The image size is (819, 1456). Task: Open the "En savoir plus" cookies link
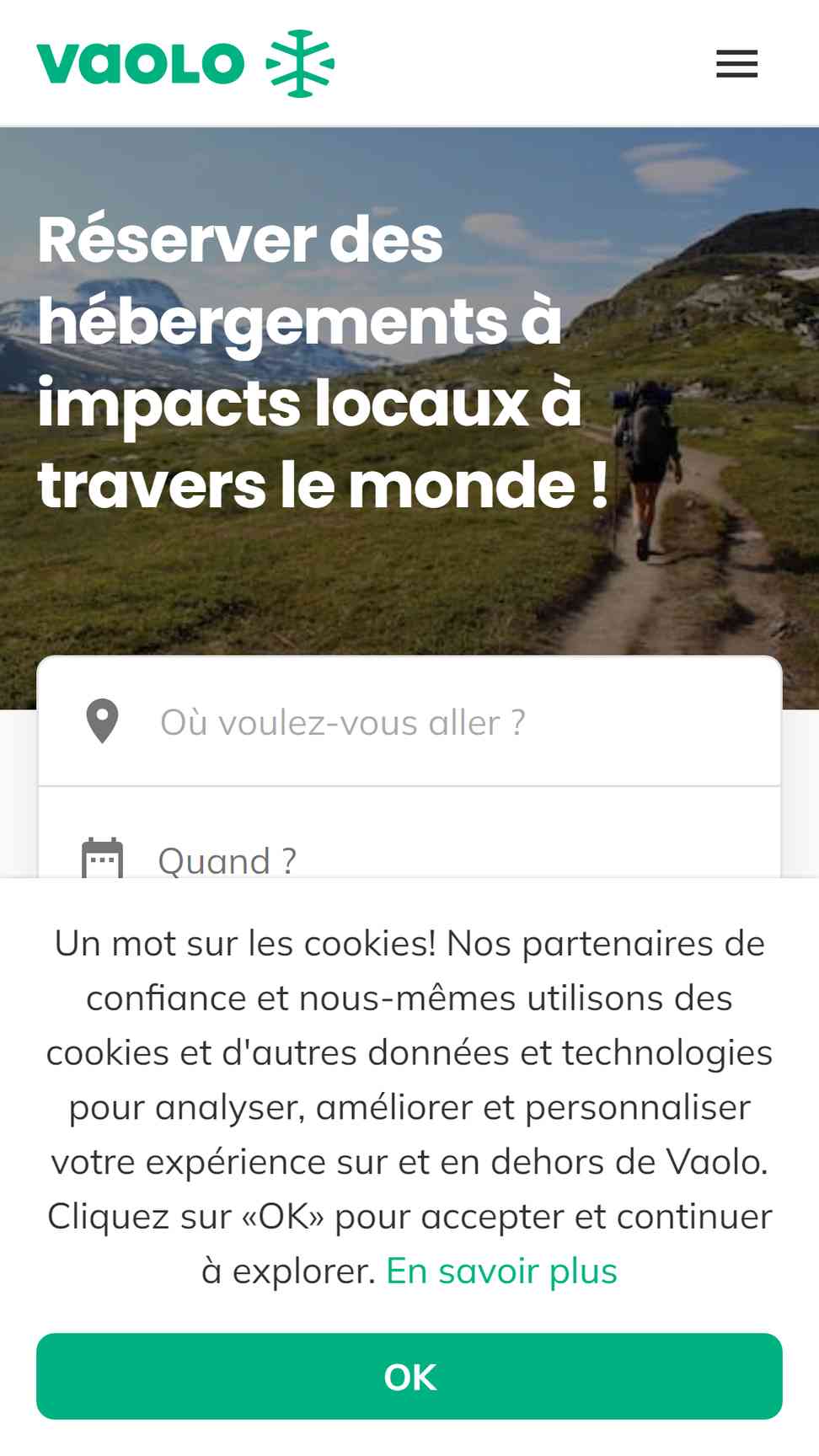(501, 1271)
